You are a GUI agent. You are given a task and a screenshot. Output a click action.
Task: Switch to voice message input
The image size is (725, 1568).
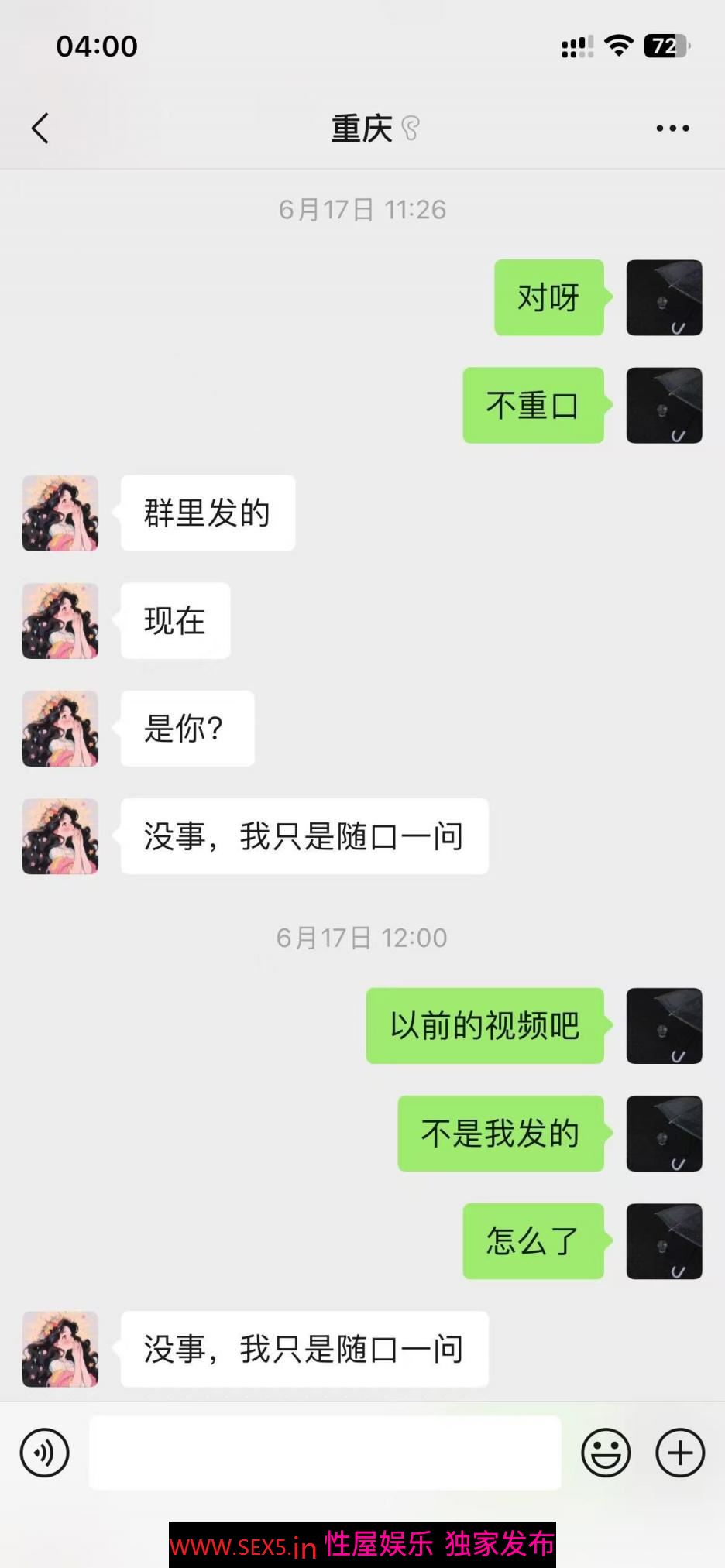point(45,1453)
